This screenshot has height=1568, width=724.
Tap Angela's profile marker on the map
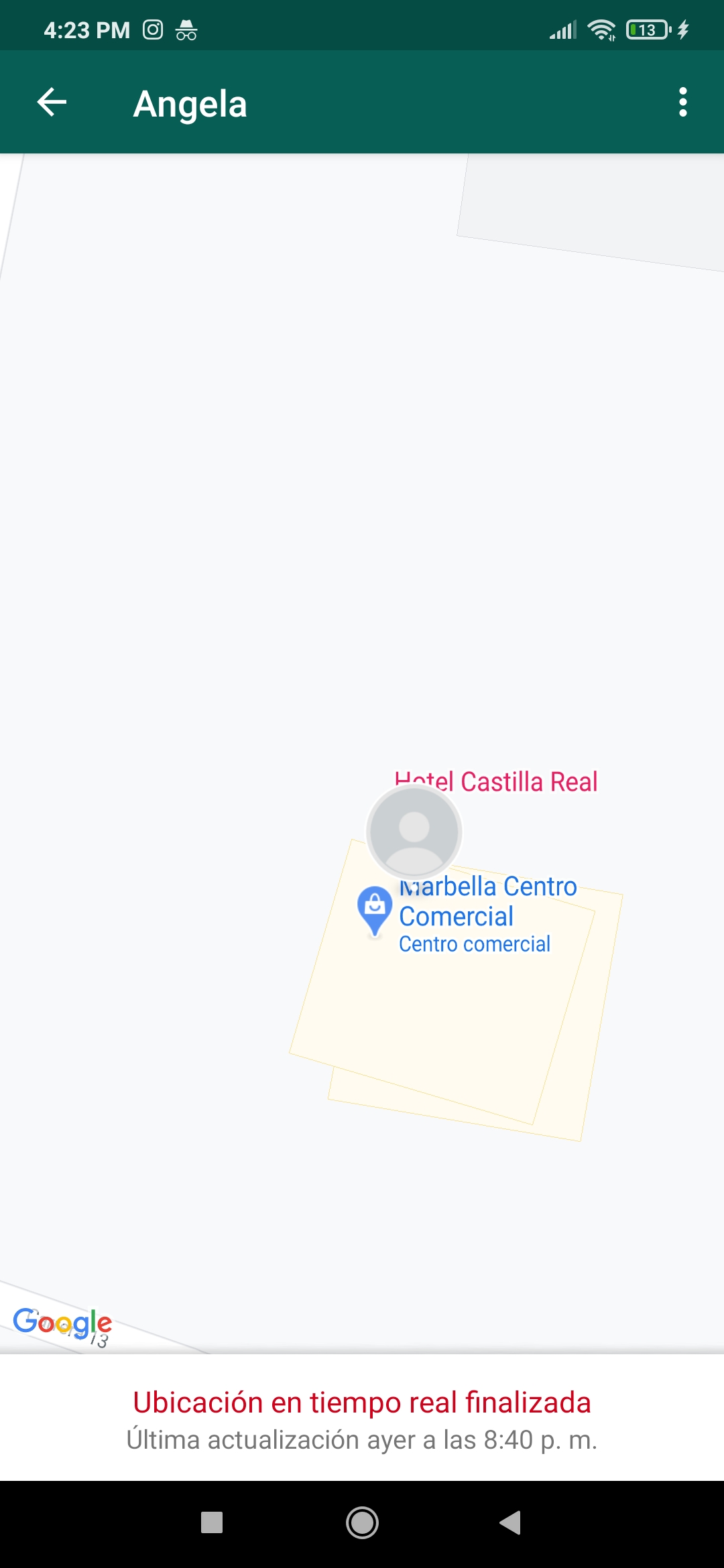[x=414, y=832]
